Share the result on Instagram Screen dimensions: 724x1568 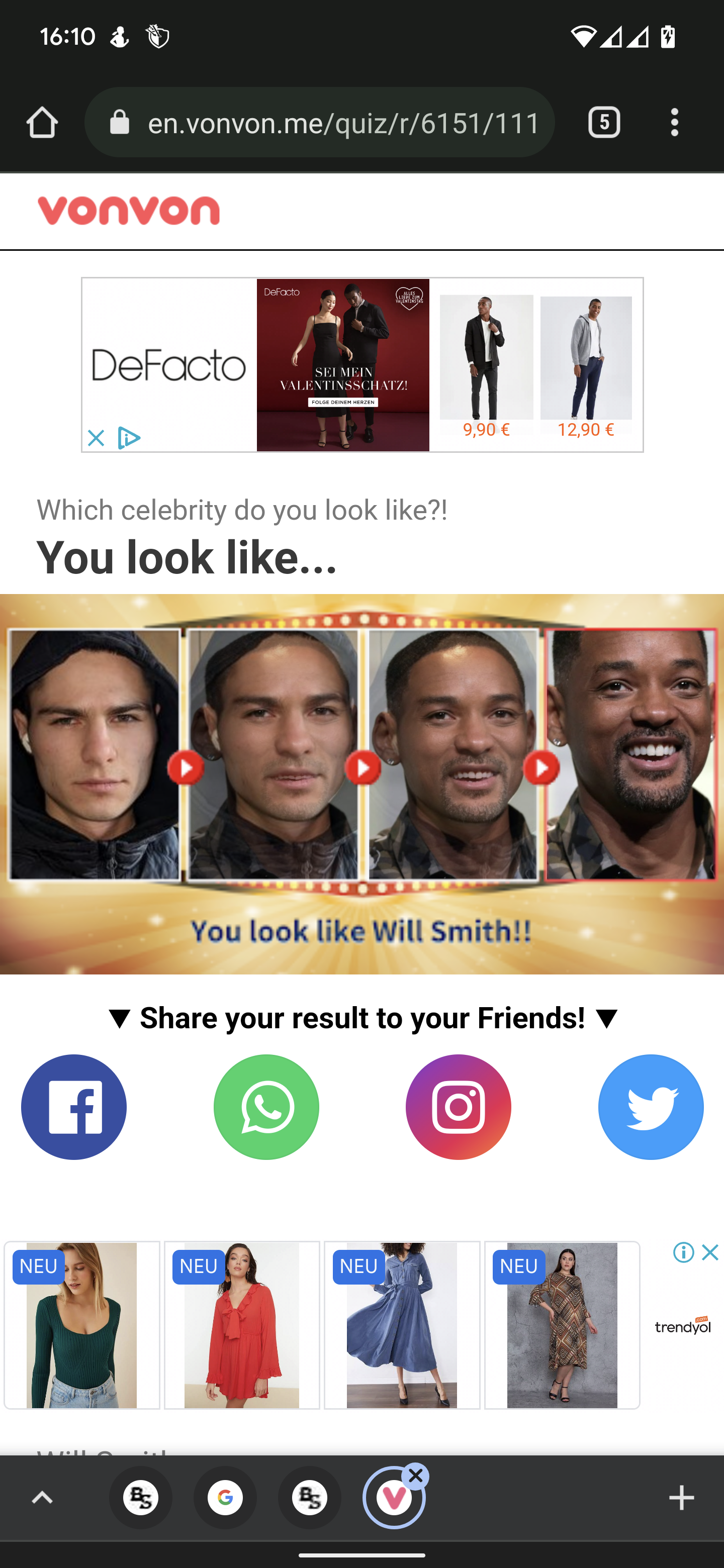pos(458,1107)
